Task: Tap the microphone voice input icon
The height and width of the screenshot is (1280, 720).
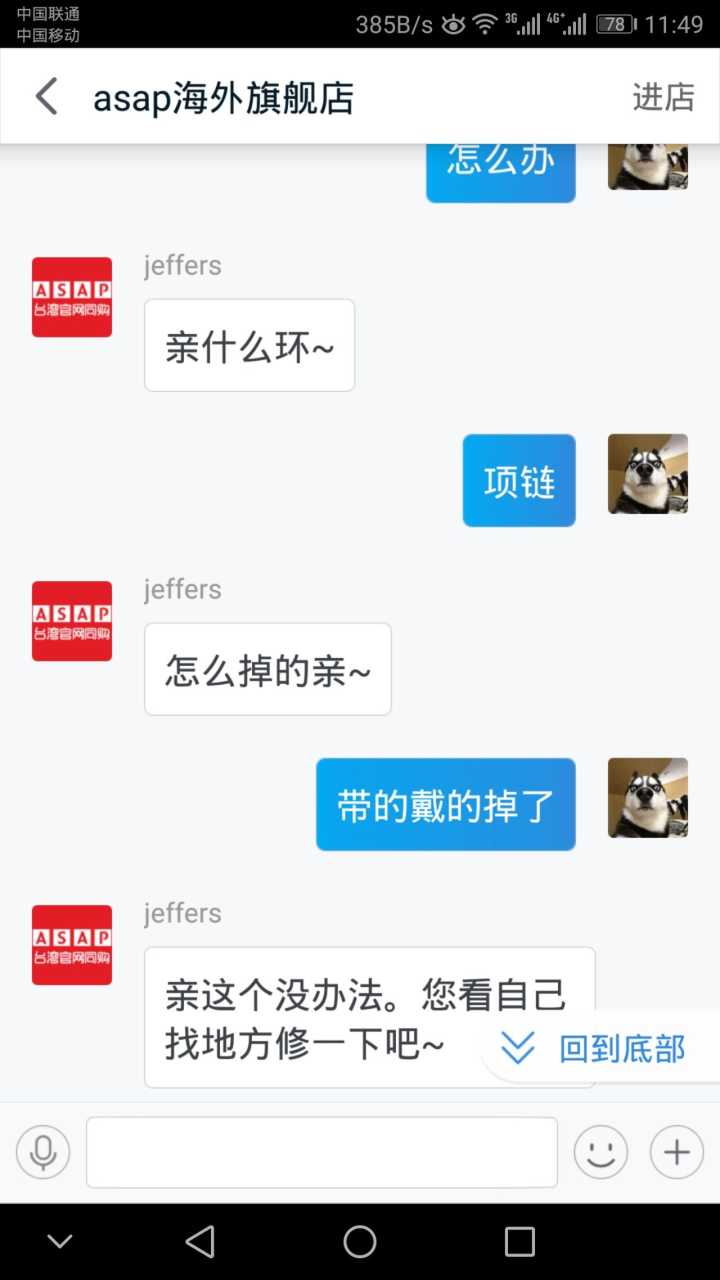Action: (43, 1152)
